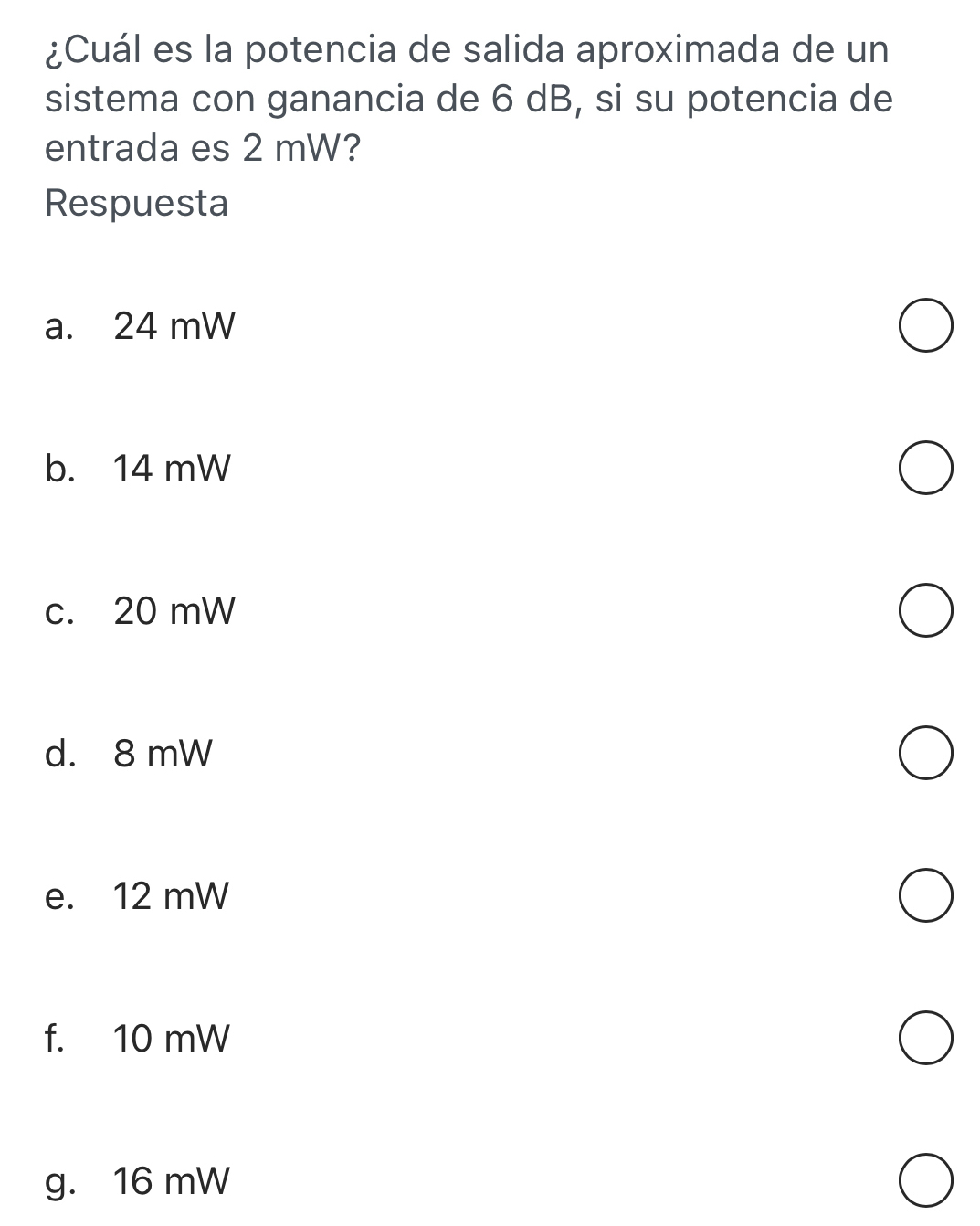Screen dimensions: 980x1226
Task: Choose option b. 14 mW
Action: [x=926, y=470]
